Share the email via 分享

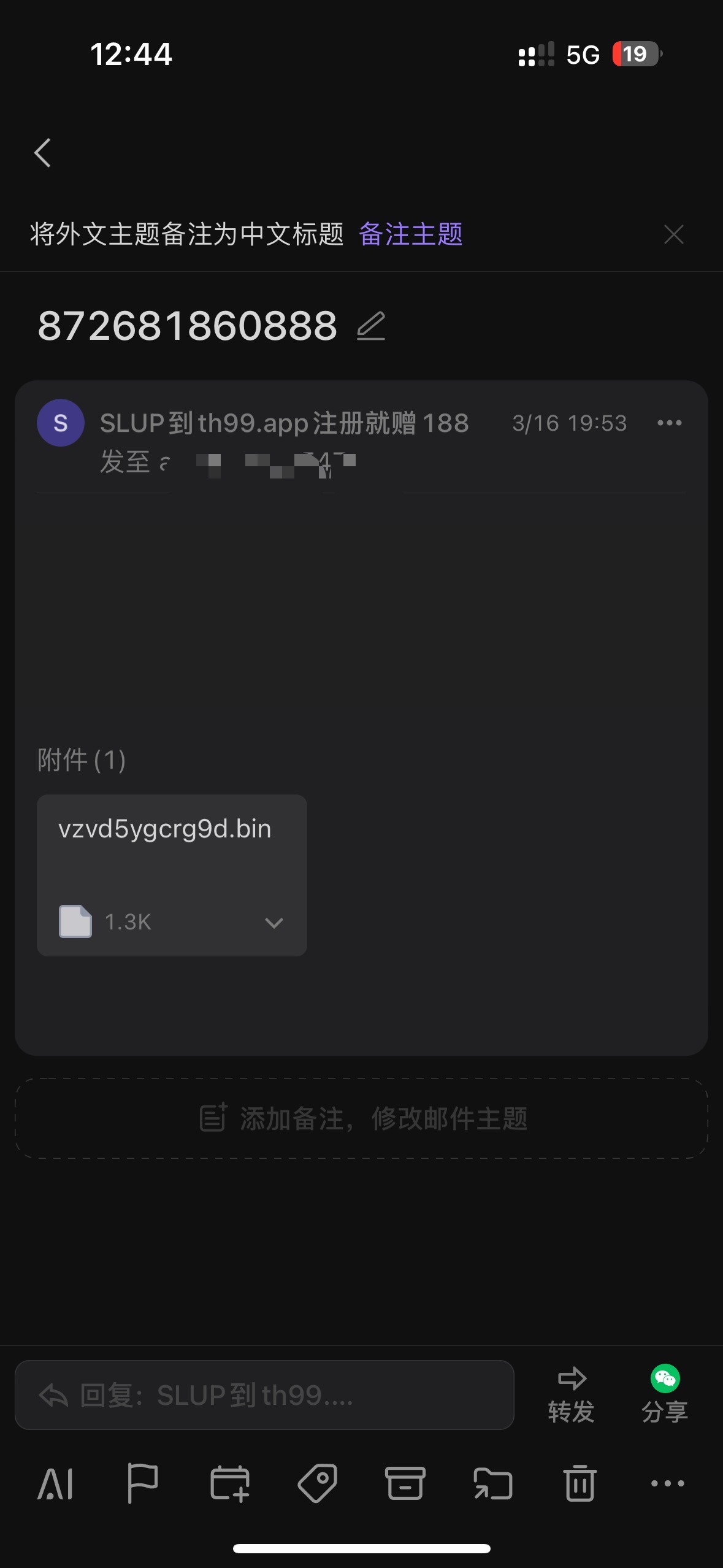[665, 1394]
